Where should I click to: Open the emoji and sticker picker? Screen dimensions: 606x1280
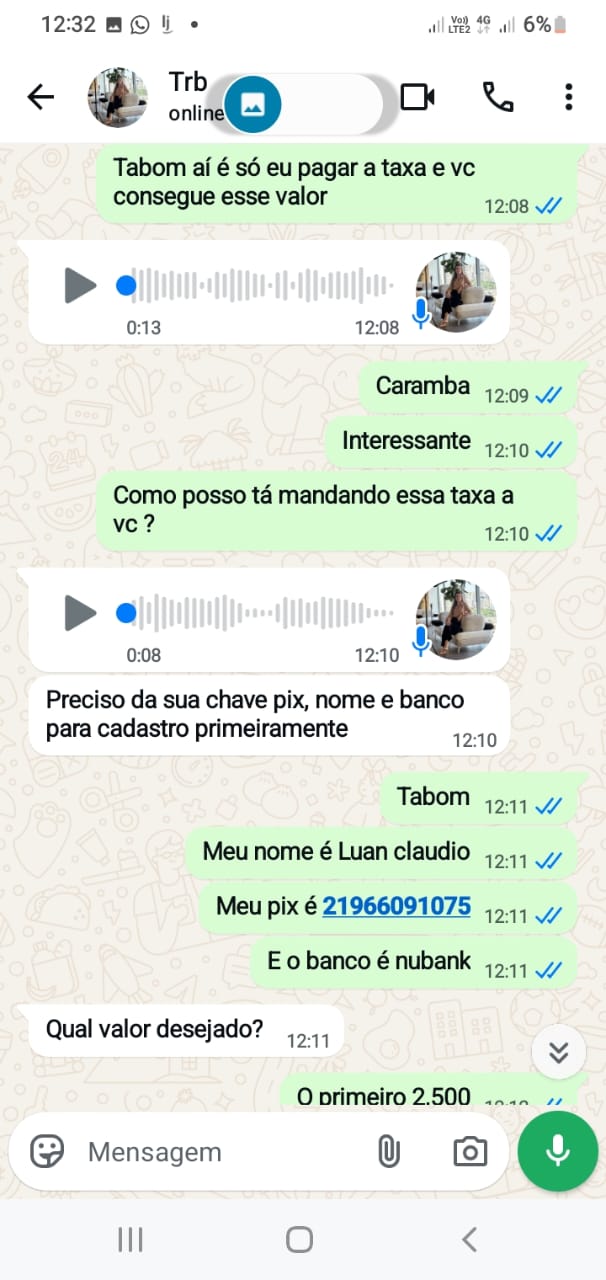47,1152
